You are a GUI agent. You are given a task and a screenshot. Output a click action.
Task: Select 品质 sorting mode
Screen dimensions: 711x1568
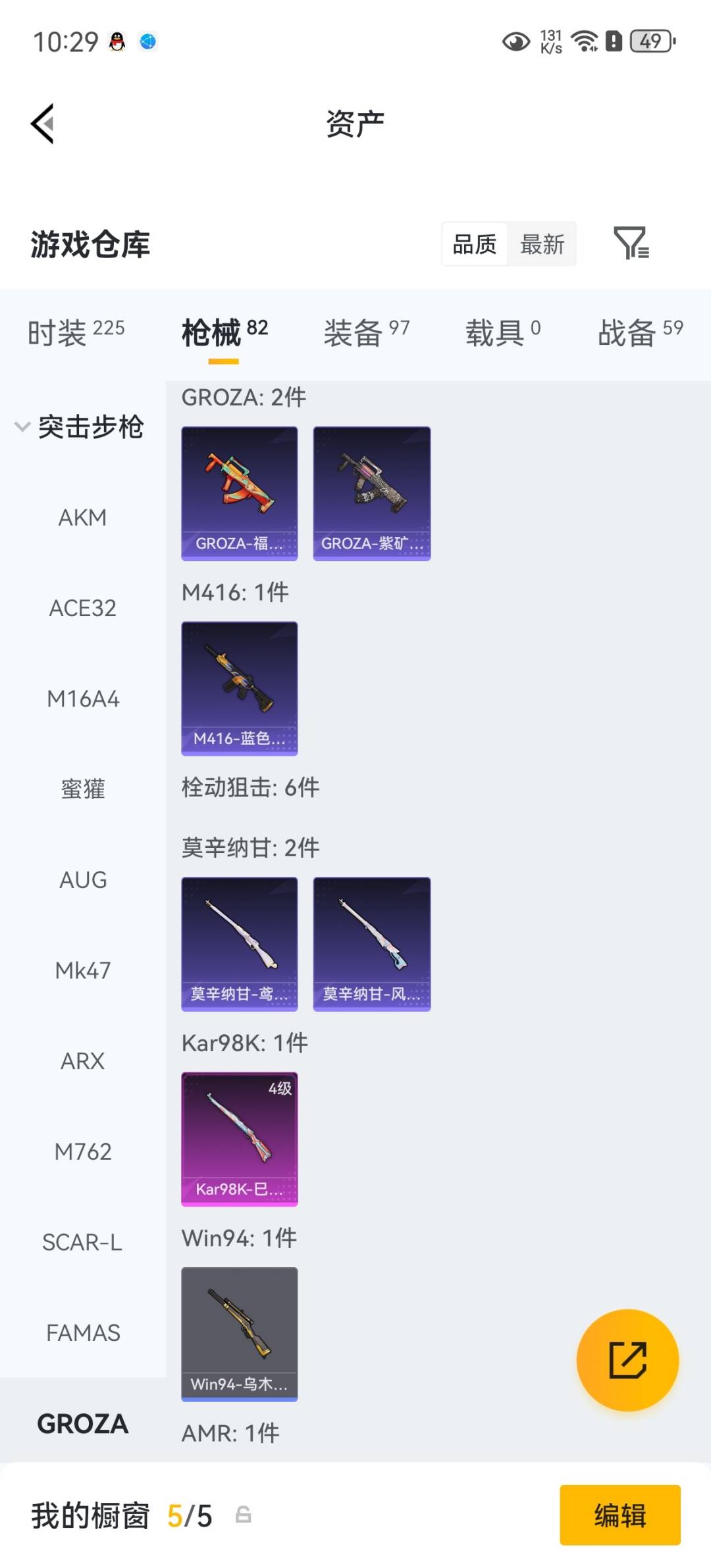(473, 244)
